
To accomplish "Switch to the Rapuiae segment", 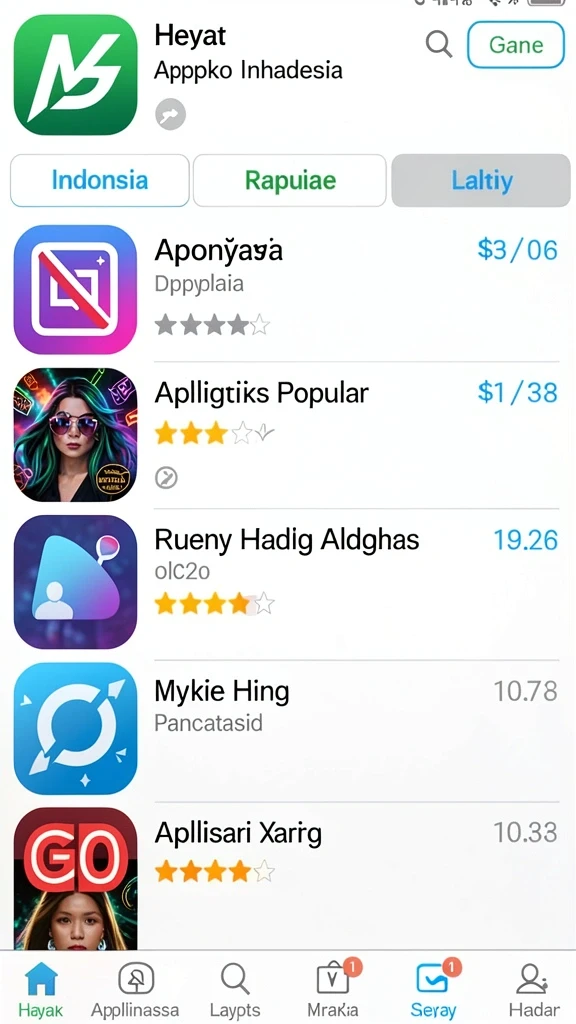I will tap(290, 180).
